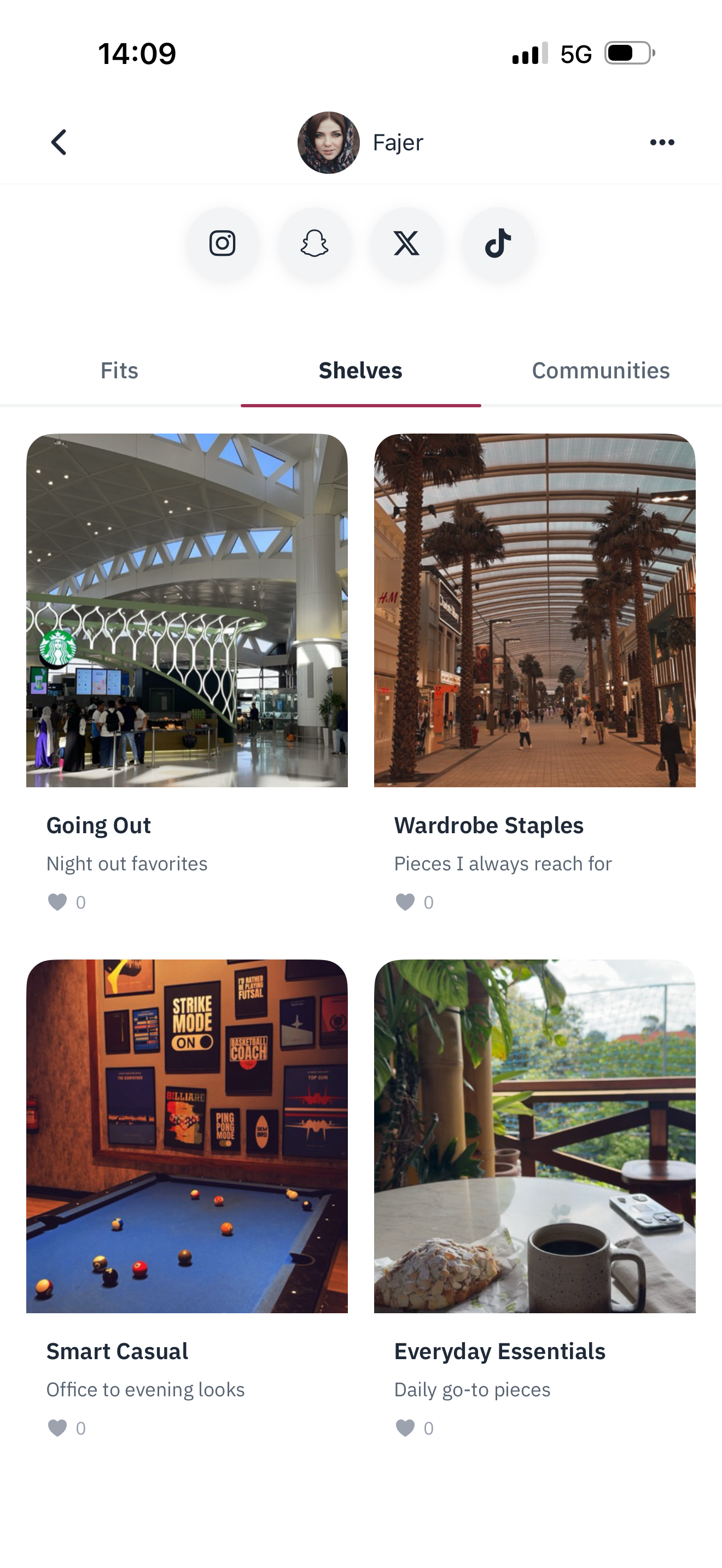
Task: Switch to the Communities tab
Action: [600, 371]
